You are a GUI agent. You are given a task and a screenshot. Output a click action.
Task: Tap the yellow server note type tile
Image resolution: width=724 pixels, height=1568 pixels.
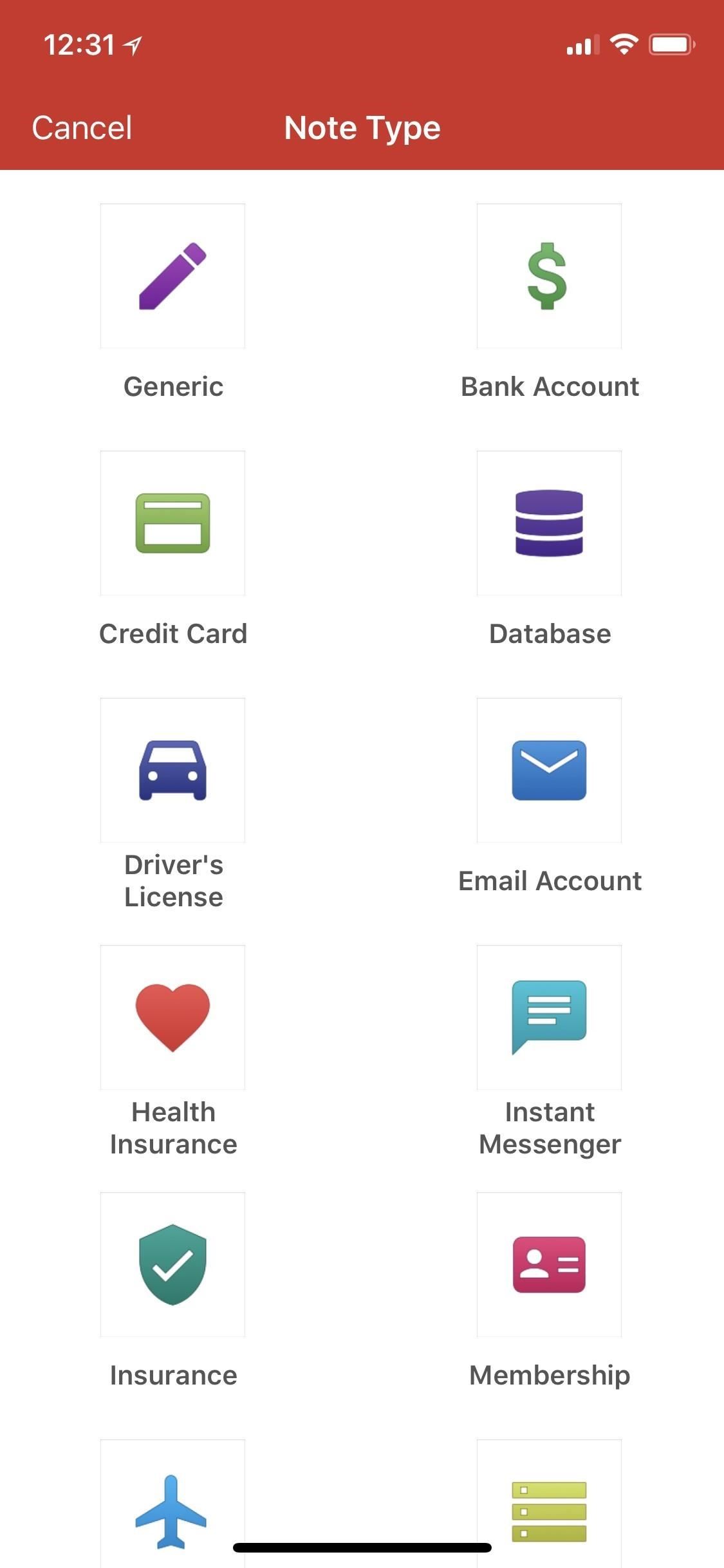coord(549,1506)
